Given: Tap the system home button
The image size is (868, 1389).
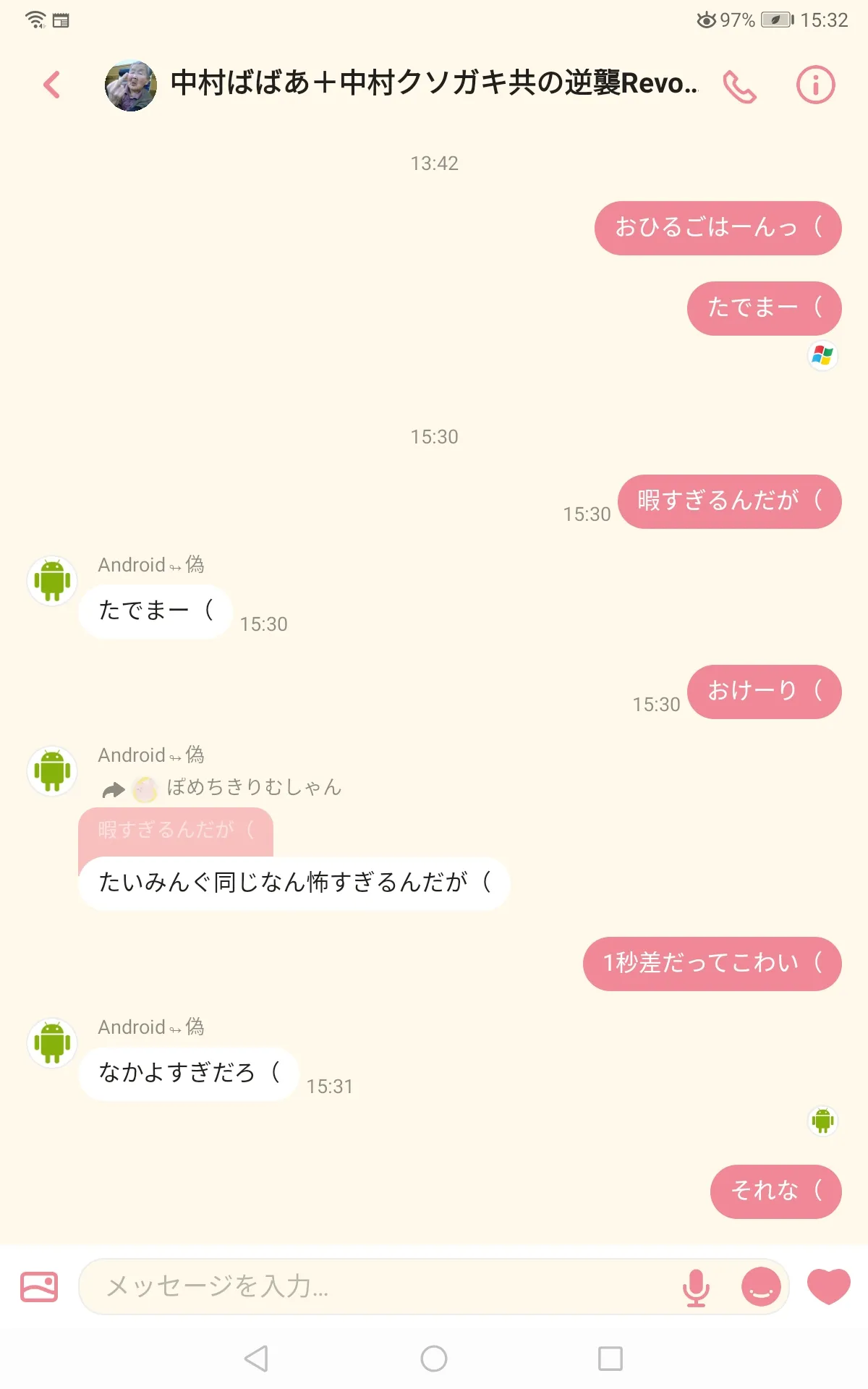Looking at the screenshot, I should [434, 1359].
